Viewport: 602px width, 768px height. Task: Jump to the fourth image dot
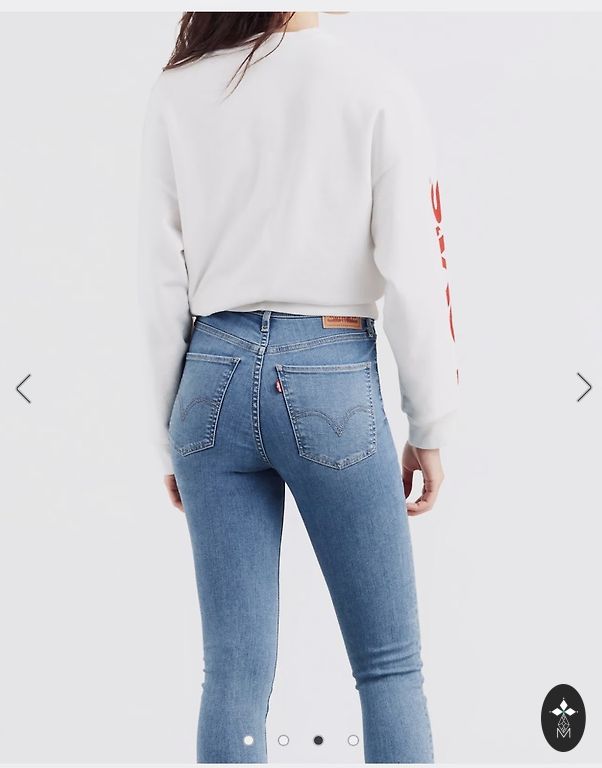(353, 740)
